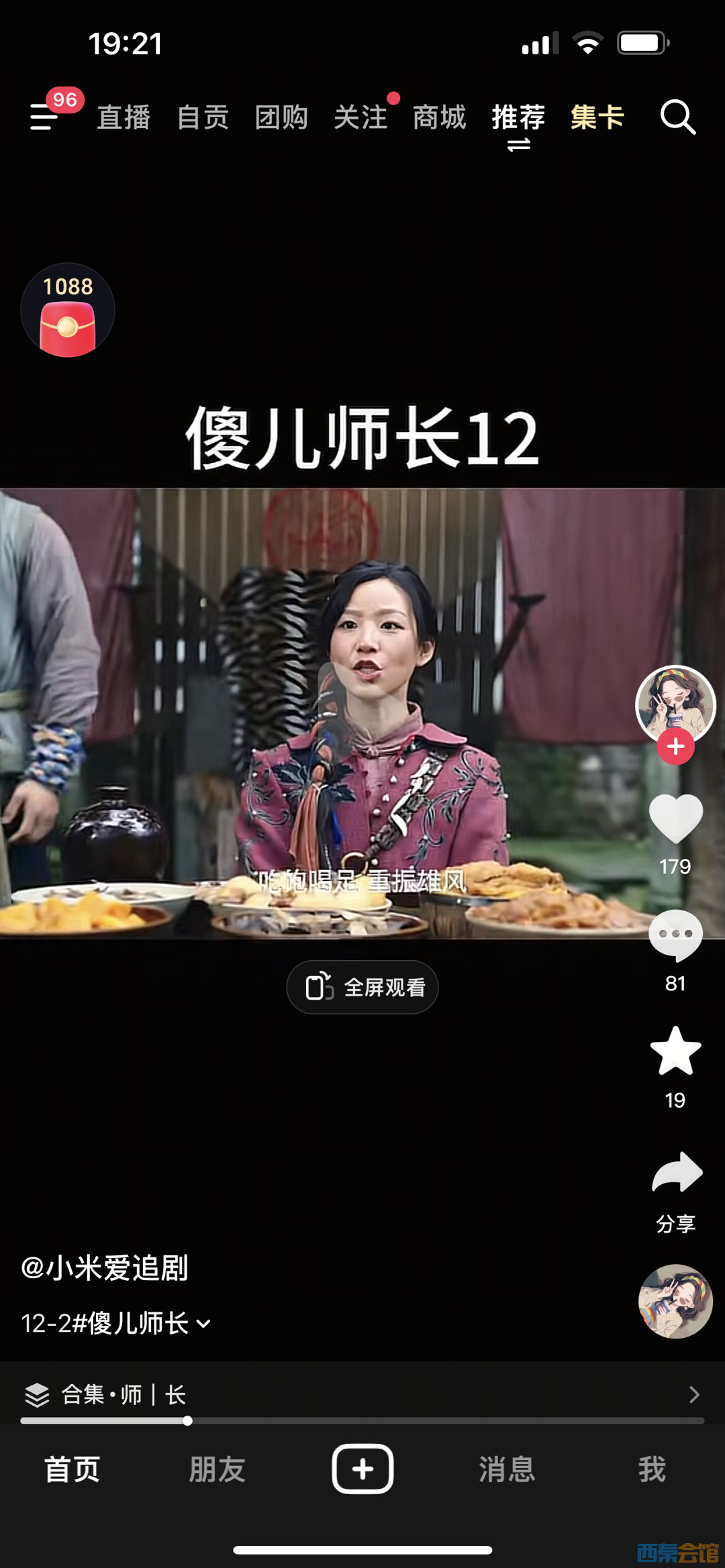Open the 合集·师｜长 collection row
Viewport: 725px width, 1568px height.
pos(362,1395)
